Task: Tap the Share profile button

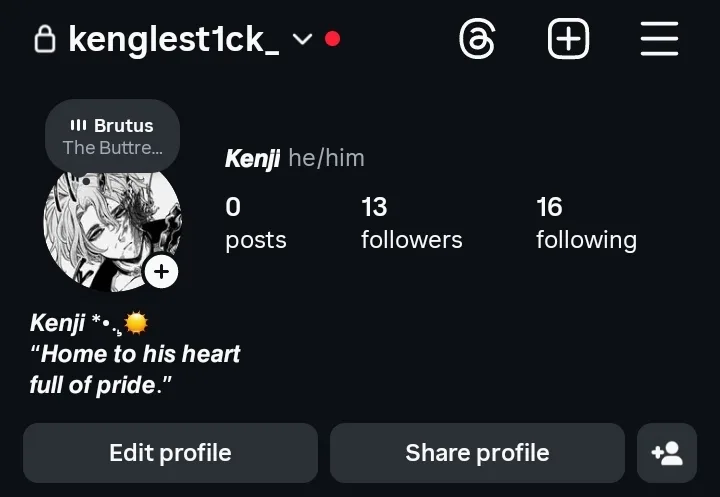Action: point(477,453)
